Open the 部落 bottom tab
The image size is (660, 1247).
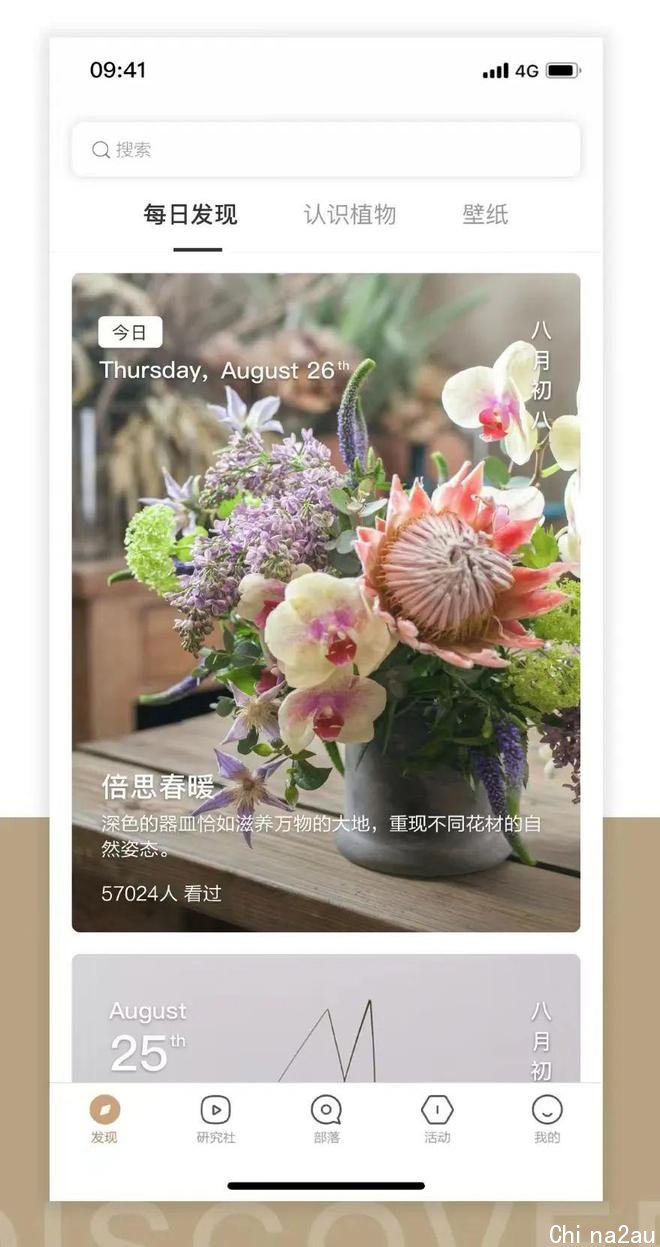(x=326, y=1118)
